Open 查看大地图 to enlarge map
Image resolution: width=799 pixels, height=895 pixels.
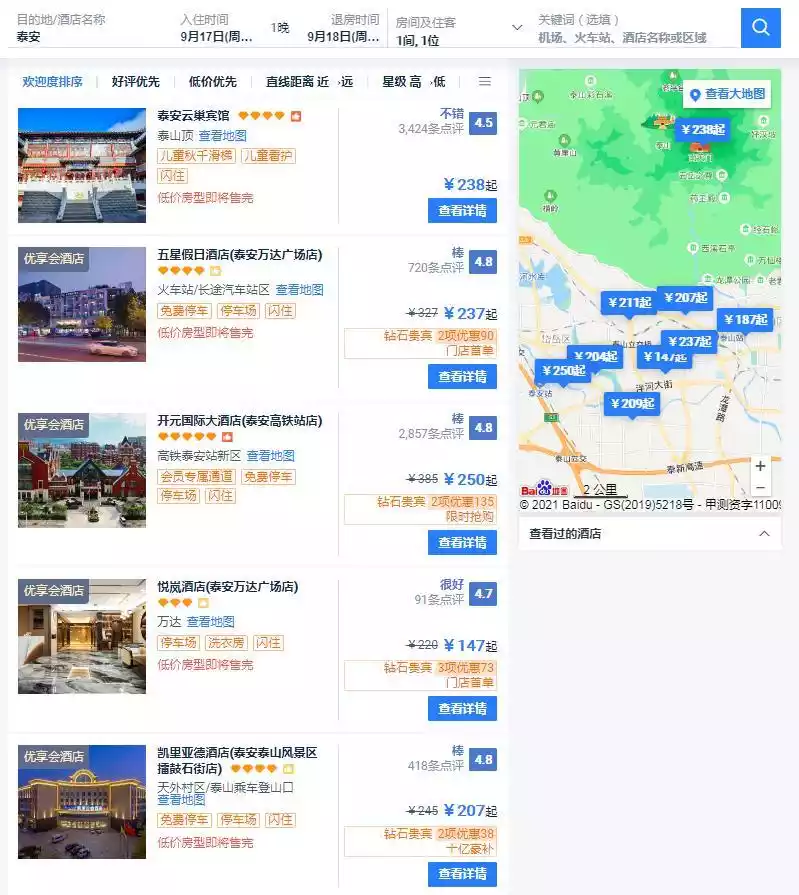pyautogui.click(x=727, y=94)
